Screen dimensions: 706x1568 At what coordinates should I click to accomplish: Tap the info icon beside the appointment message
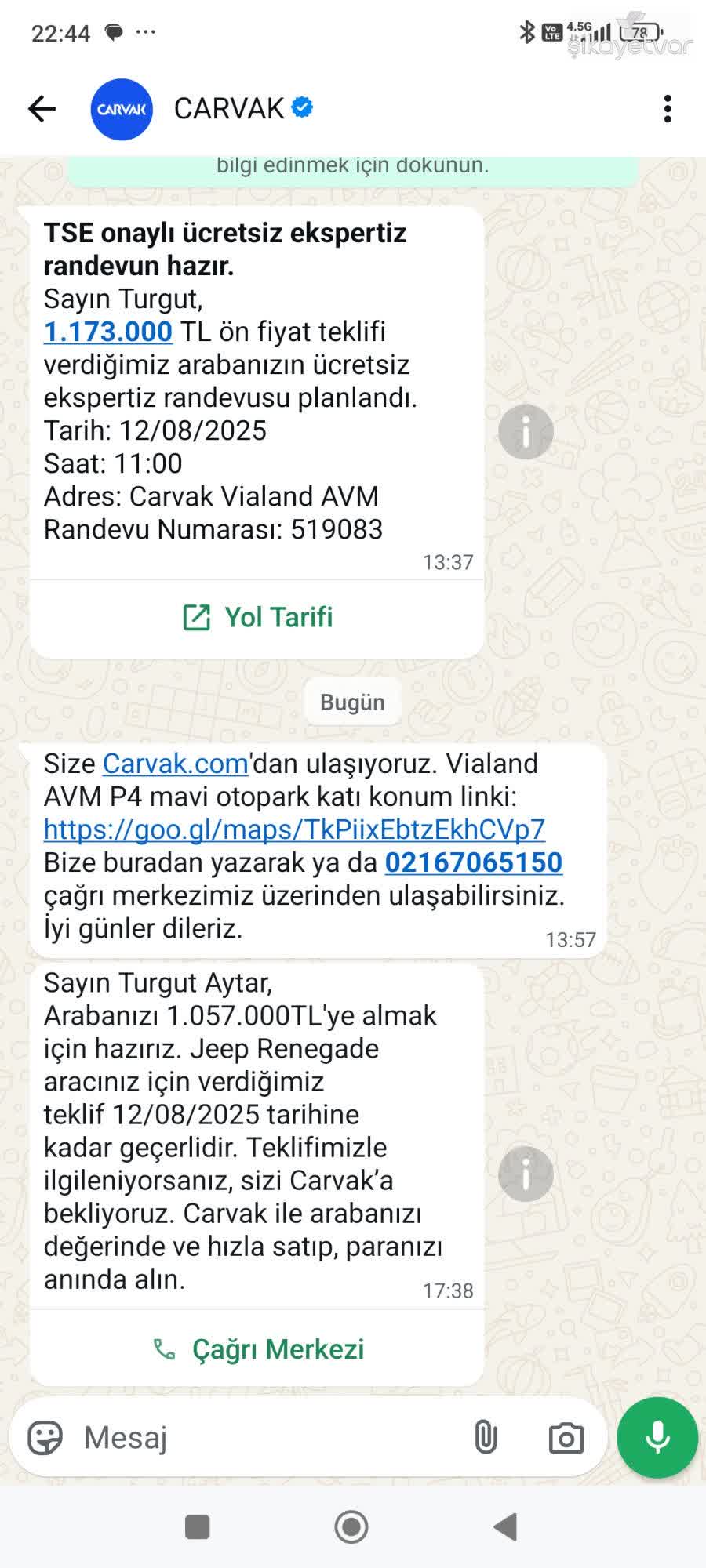point(526,430)
